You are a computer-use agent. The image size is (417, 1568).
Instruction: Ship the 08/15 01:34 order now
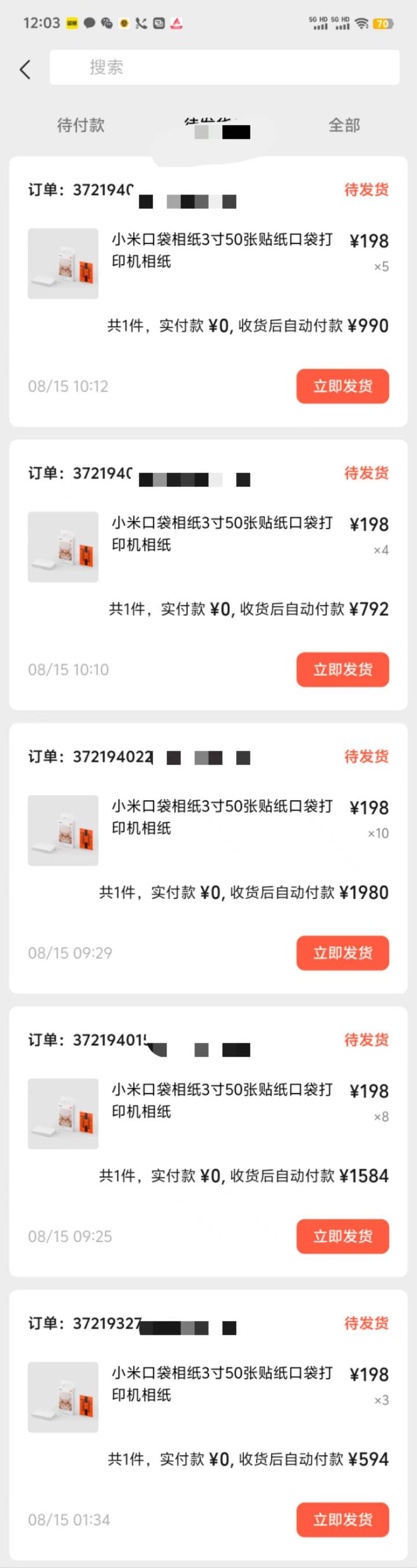tap(342, 1519)
